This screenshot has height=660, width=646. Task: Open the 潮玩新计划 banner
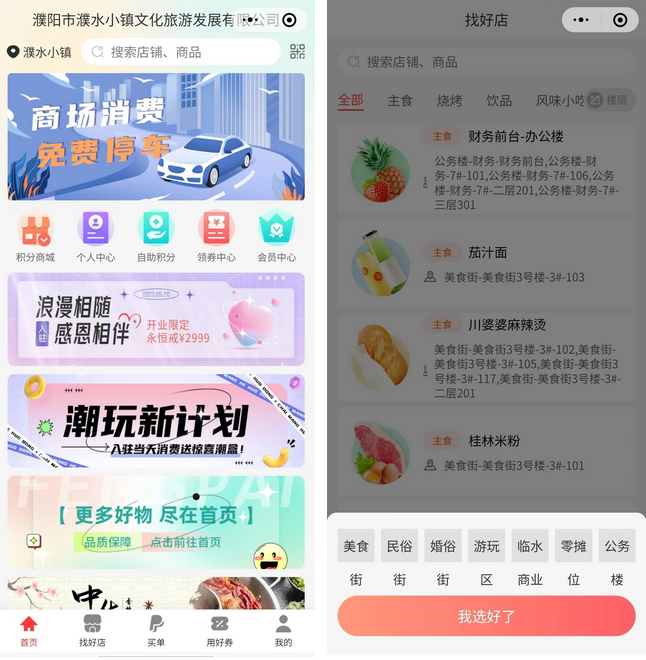(156, 421)
